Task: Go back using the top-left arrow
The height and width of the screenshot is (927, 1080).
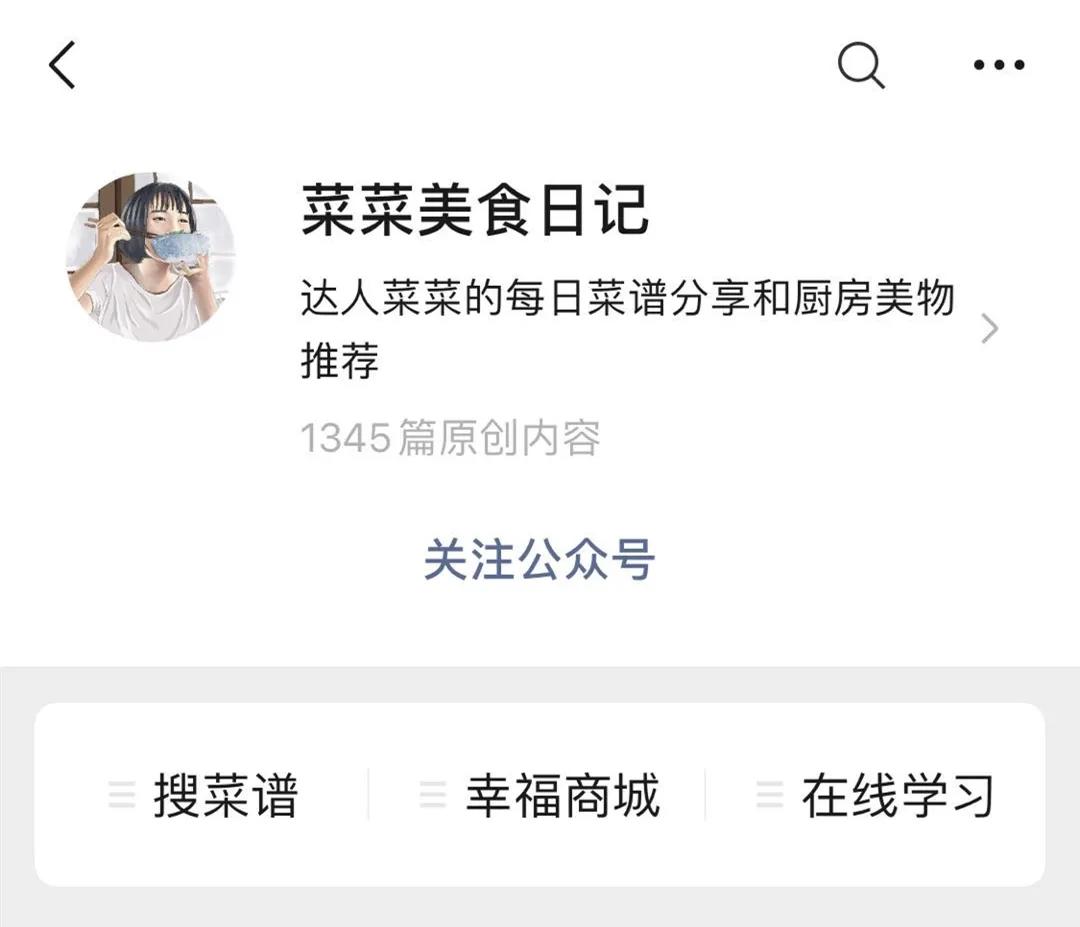Action: click(x=62, y=66)
